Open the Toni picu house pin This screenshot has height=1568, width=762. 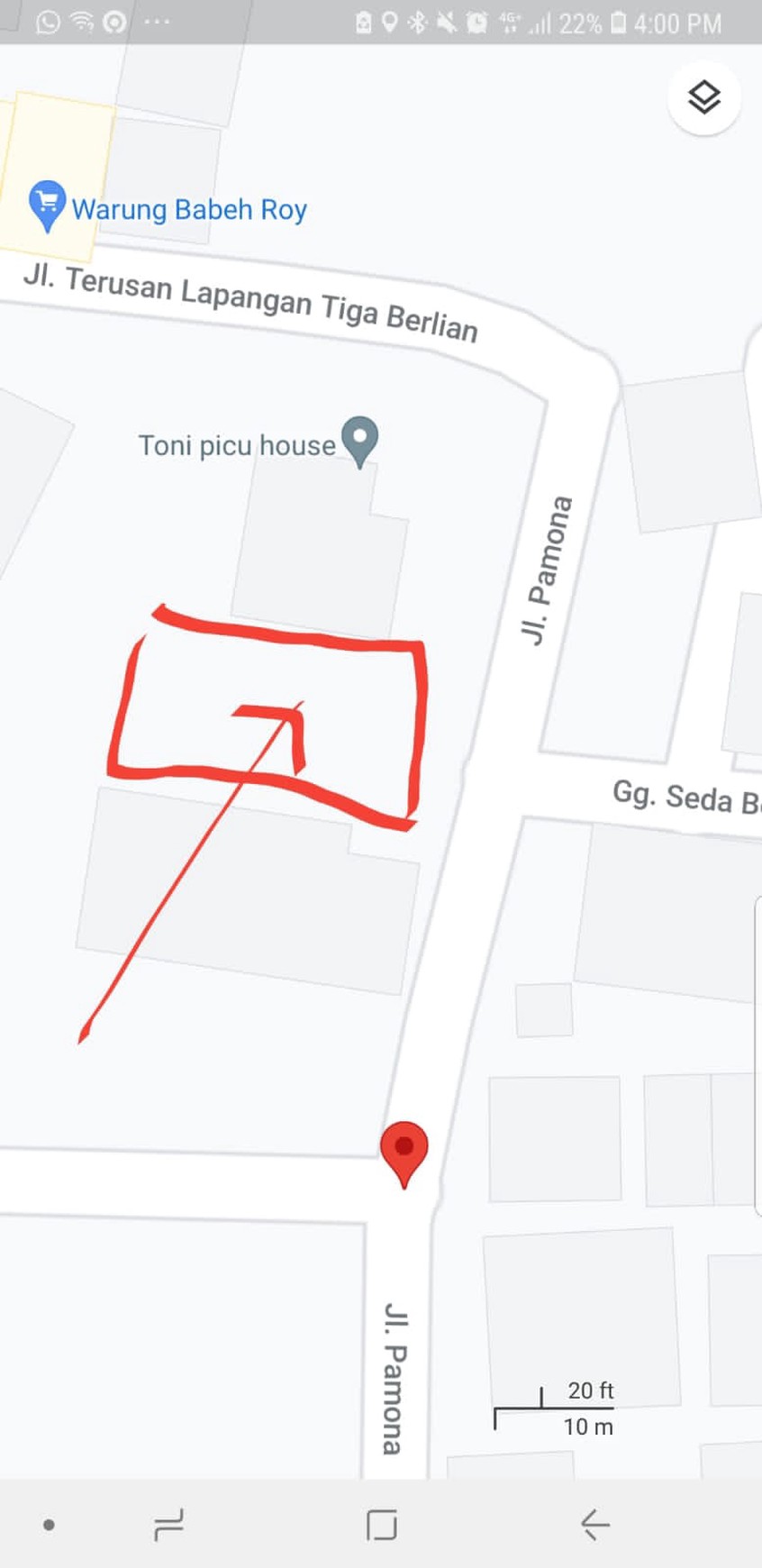click(x=360, y=439)
